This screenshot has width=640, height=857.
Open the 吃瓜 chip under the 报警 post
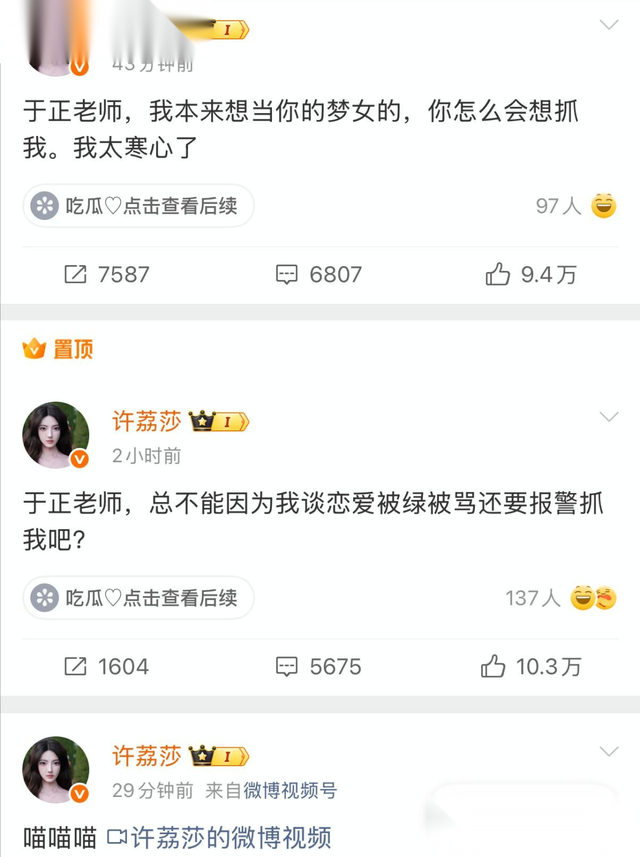138,598
